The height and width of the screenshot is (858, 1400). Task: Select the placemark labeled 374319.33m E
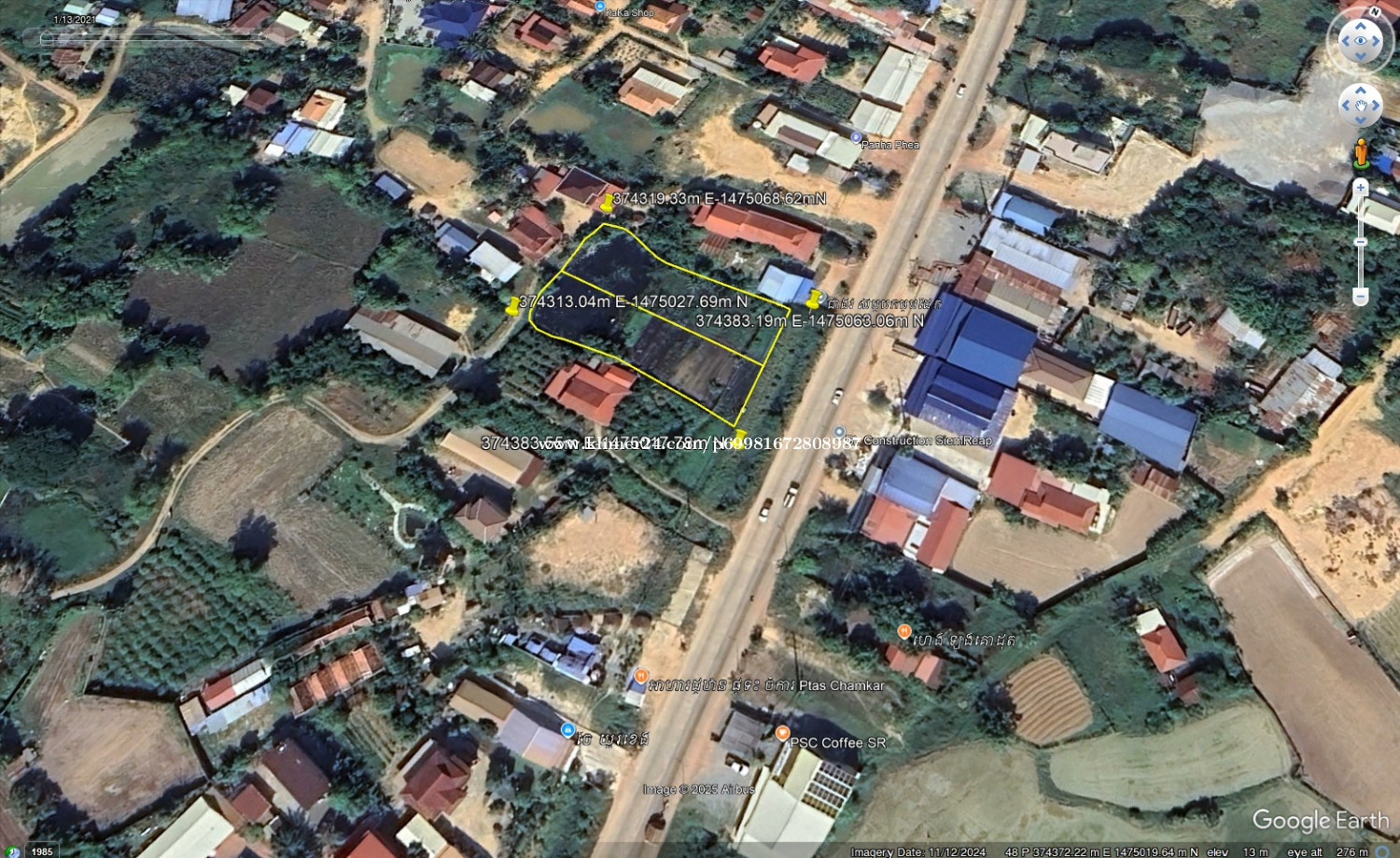[x=608, y=203]
